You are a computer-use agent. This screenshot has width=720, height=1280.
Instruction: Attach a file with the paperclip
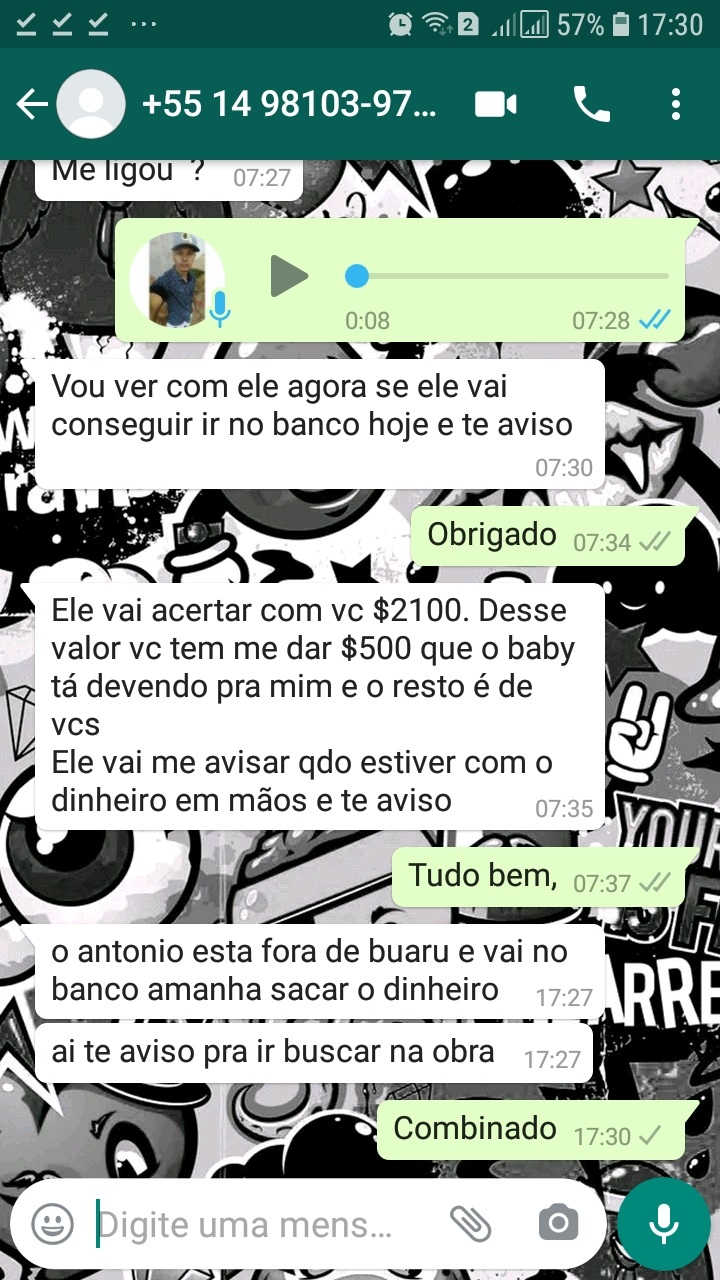[x=470, y=1223]
